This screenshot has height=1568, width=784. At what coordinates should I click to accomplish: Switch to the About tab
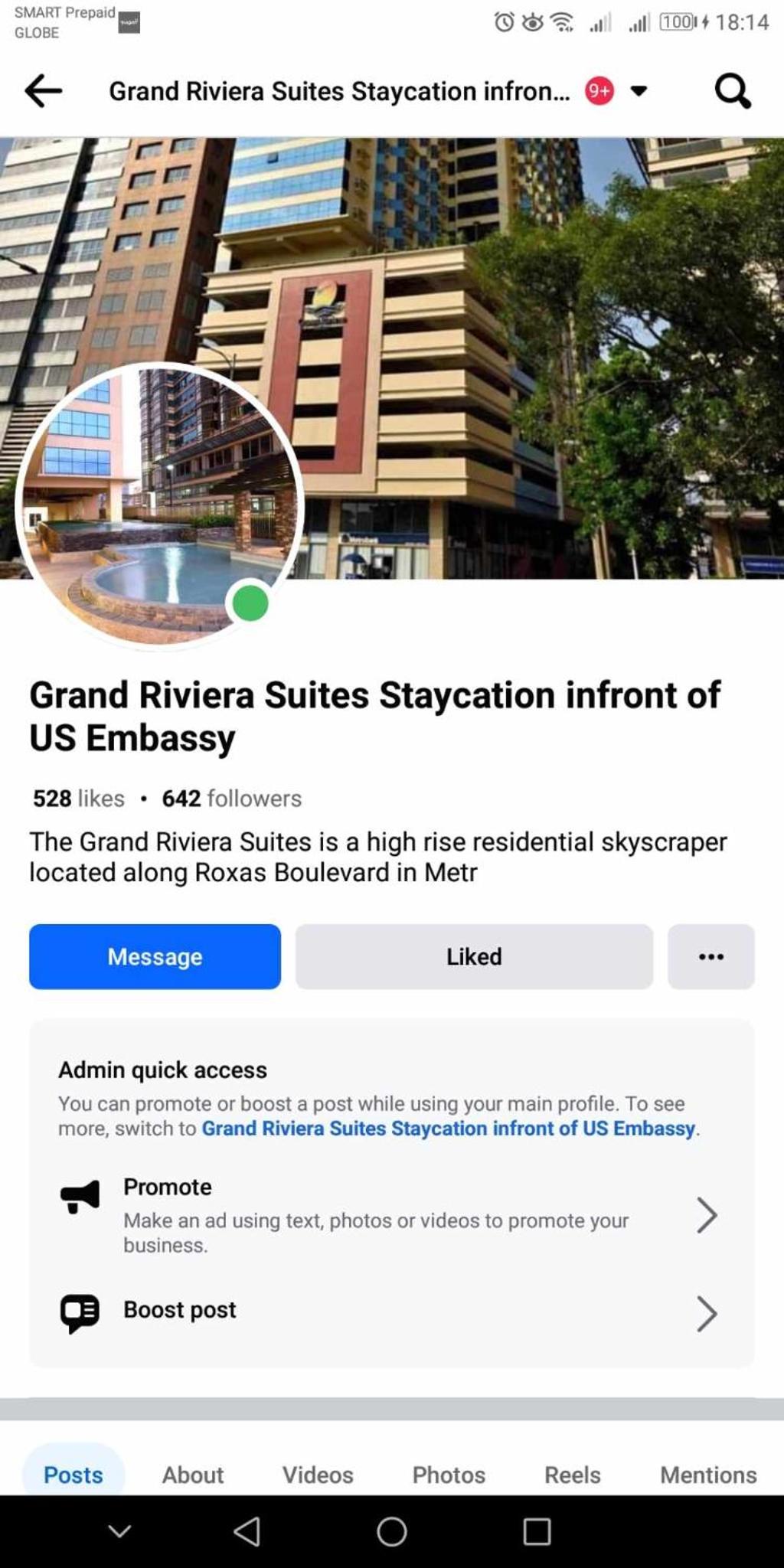pos(192,1474)
